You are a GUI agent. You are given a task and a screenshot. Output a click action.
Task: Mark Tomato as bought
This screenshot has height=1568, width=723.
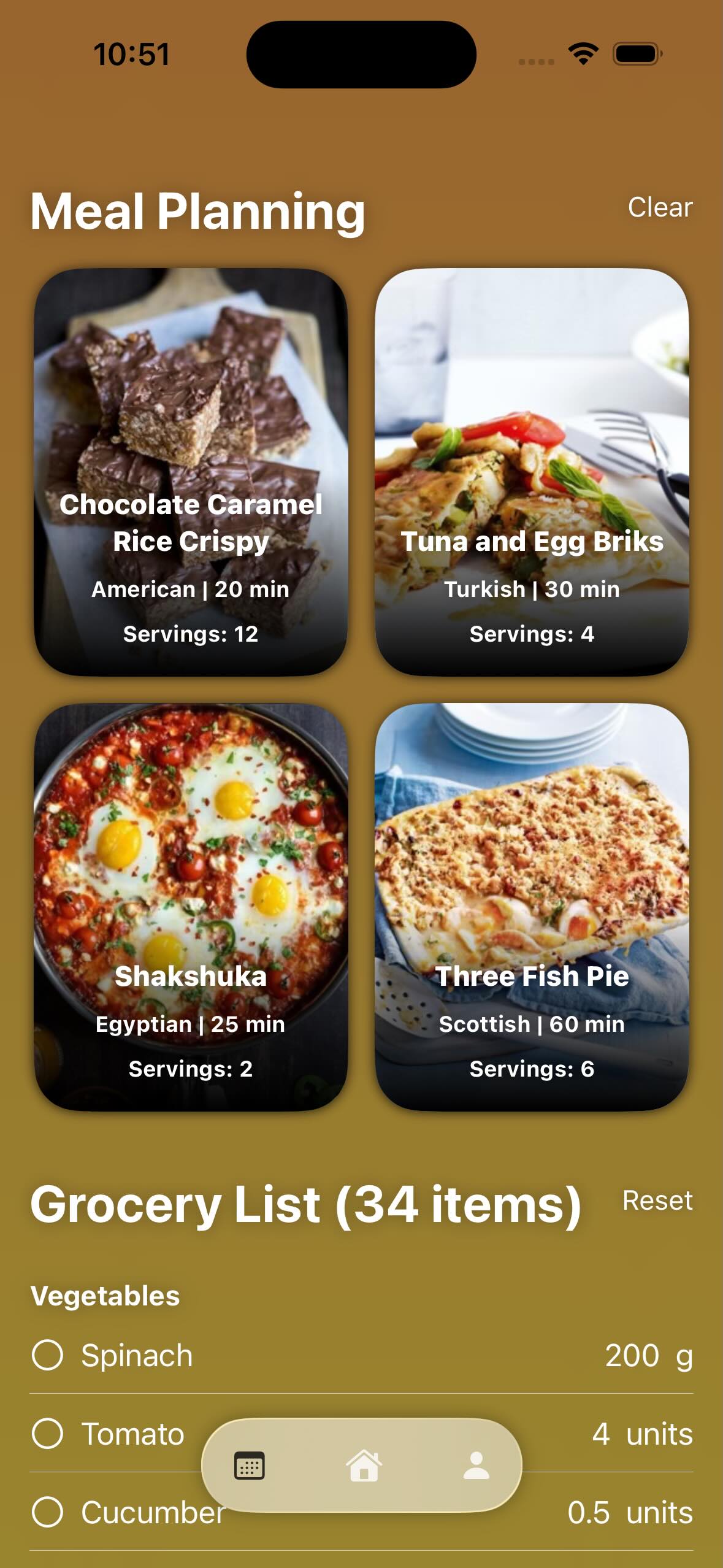pos(48,1433)
